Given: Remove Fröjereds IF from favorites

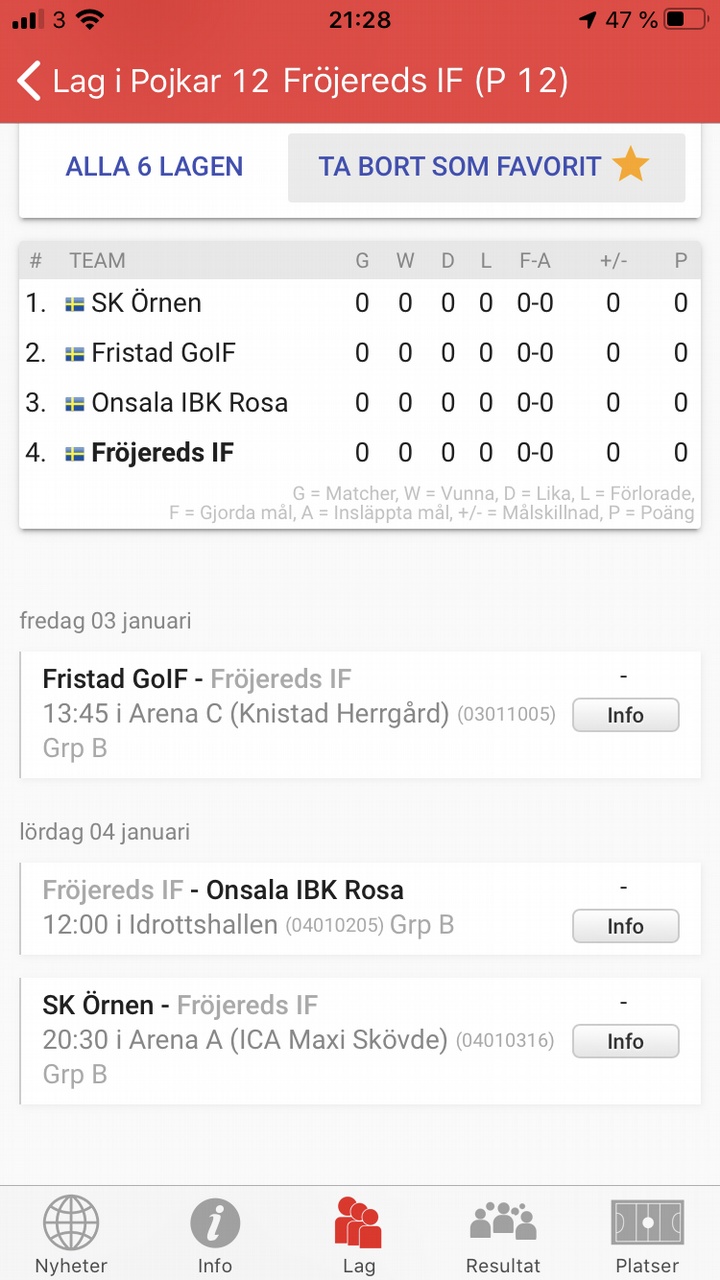Looking at the screenshot, I should (486, 167).
